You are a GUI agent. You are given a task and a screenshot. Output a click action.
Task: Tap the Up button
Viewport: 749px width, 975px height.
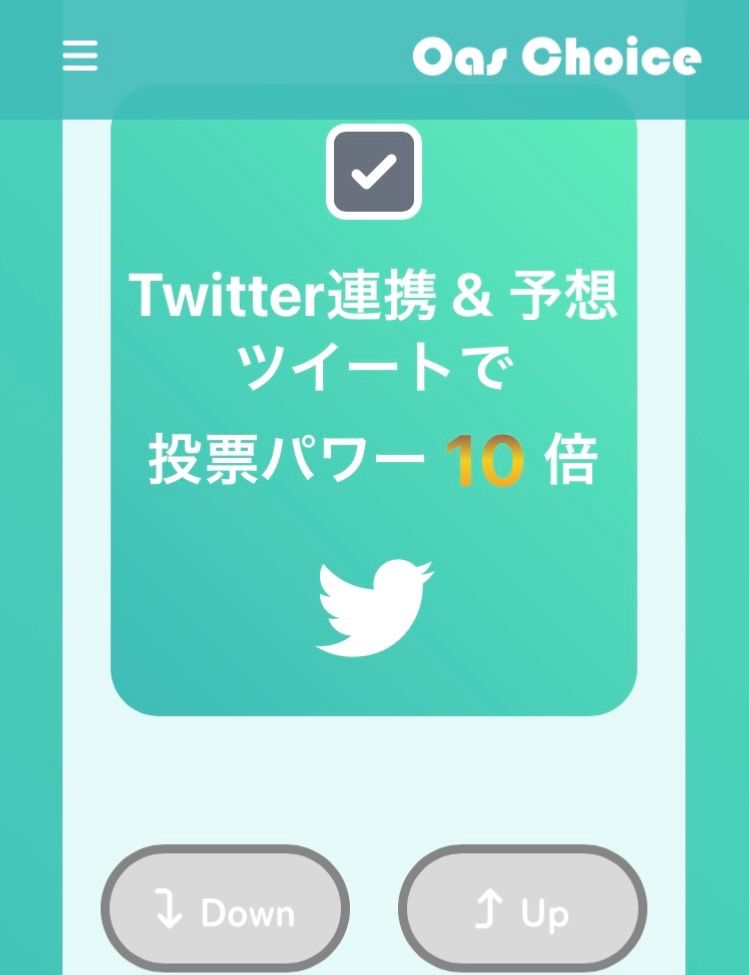pos(522,912)
